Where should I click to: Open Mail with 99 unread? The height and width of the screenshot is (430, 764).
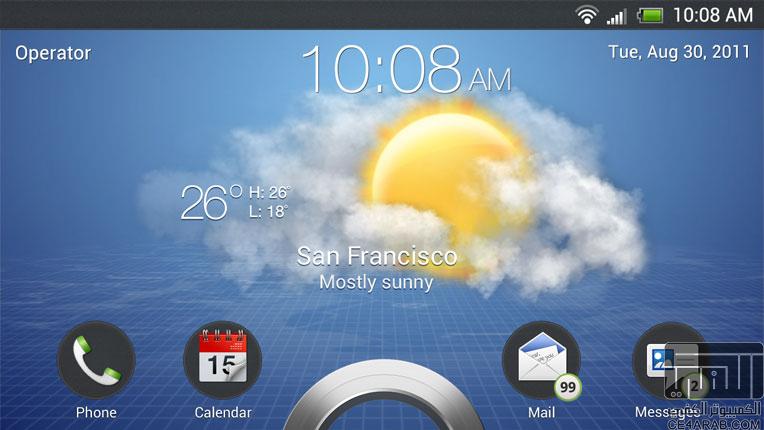541,361
